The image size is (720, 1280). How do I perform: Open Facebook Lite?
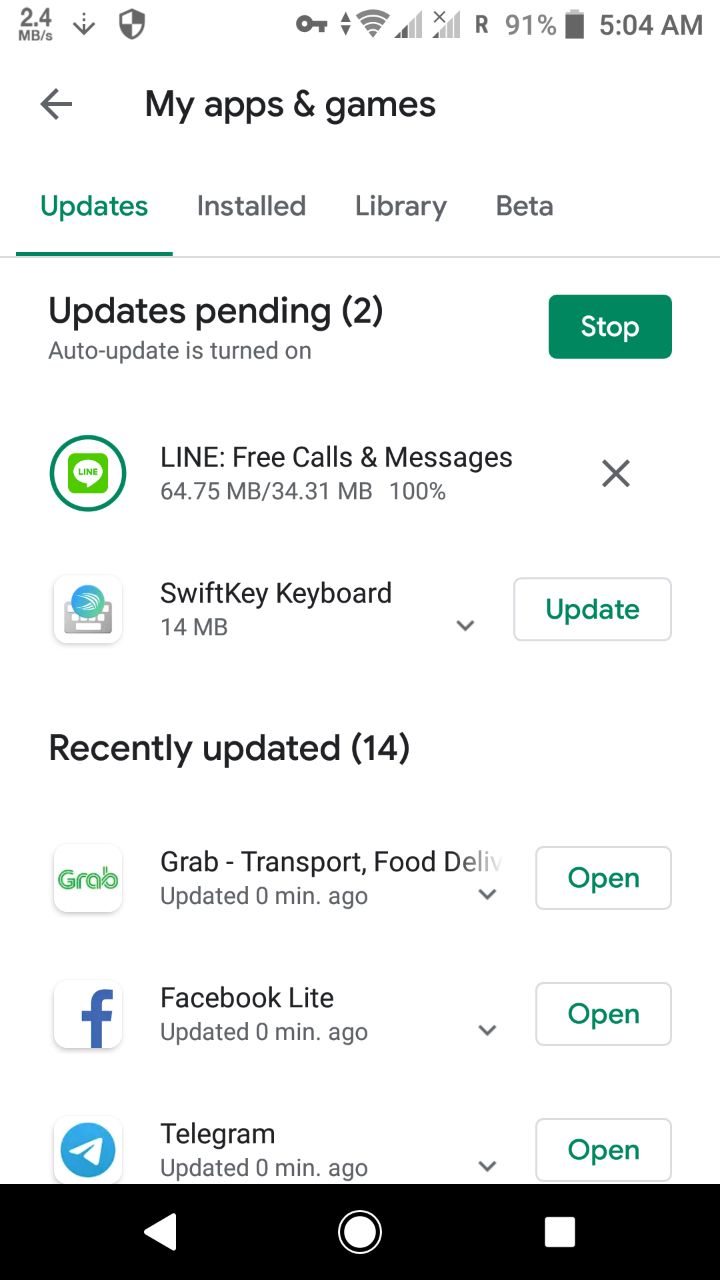(x=603, y=1014)
